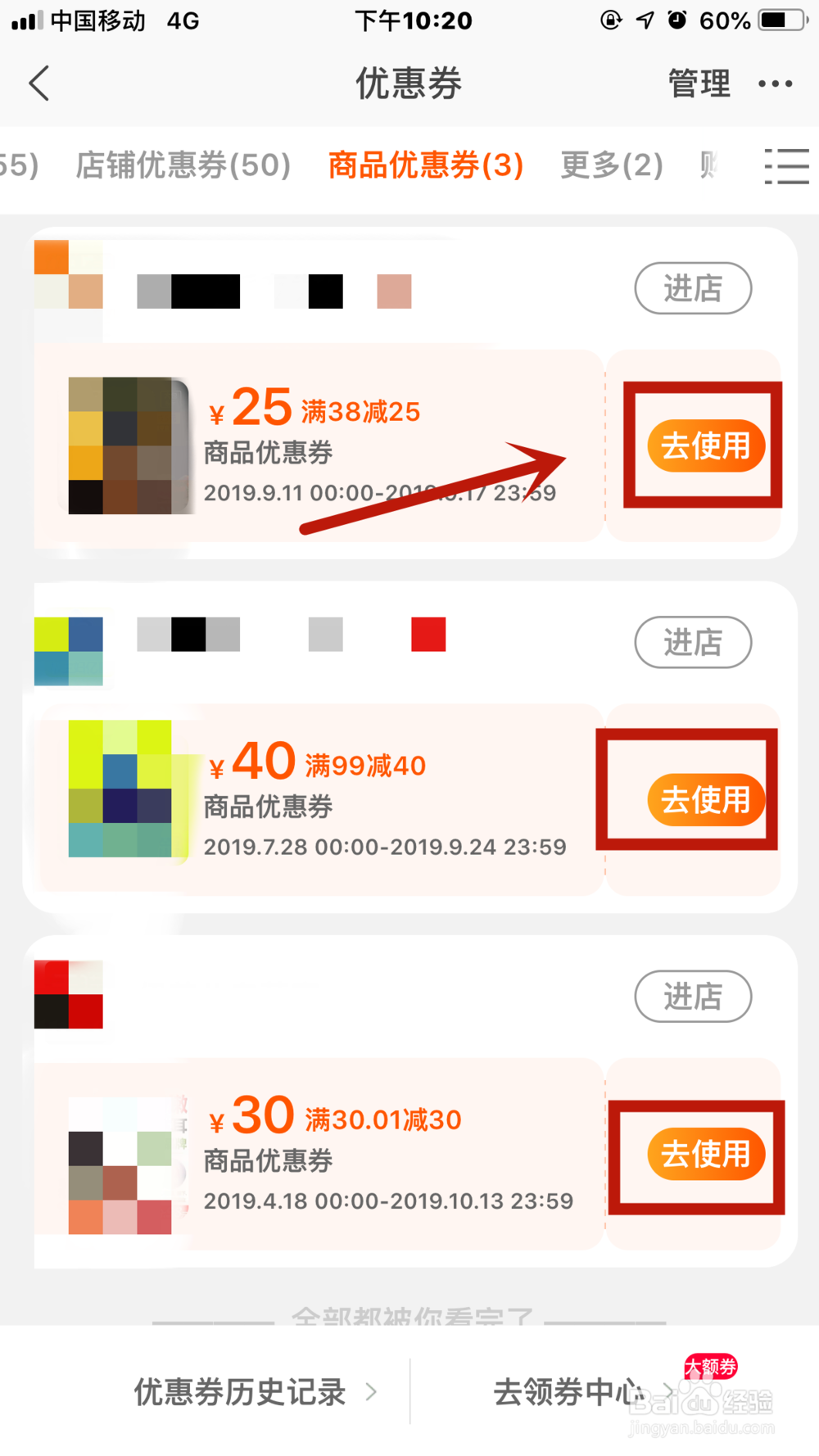Screen dimensions: 819x1456
Task: Tap 去使用 on the ¥30 coupon
Action: pyautogui.click(x=706, y=1154)
